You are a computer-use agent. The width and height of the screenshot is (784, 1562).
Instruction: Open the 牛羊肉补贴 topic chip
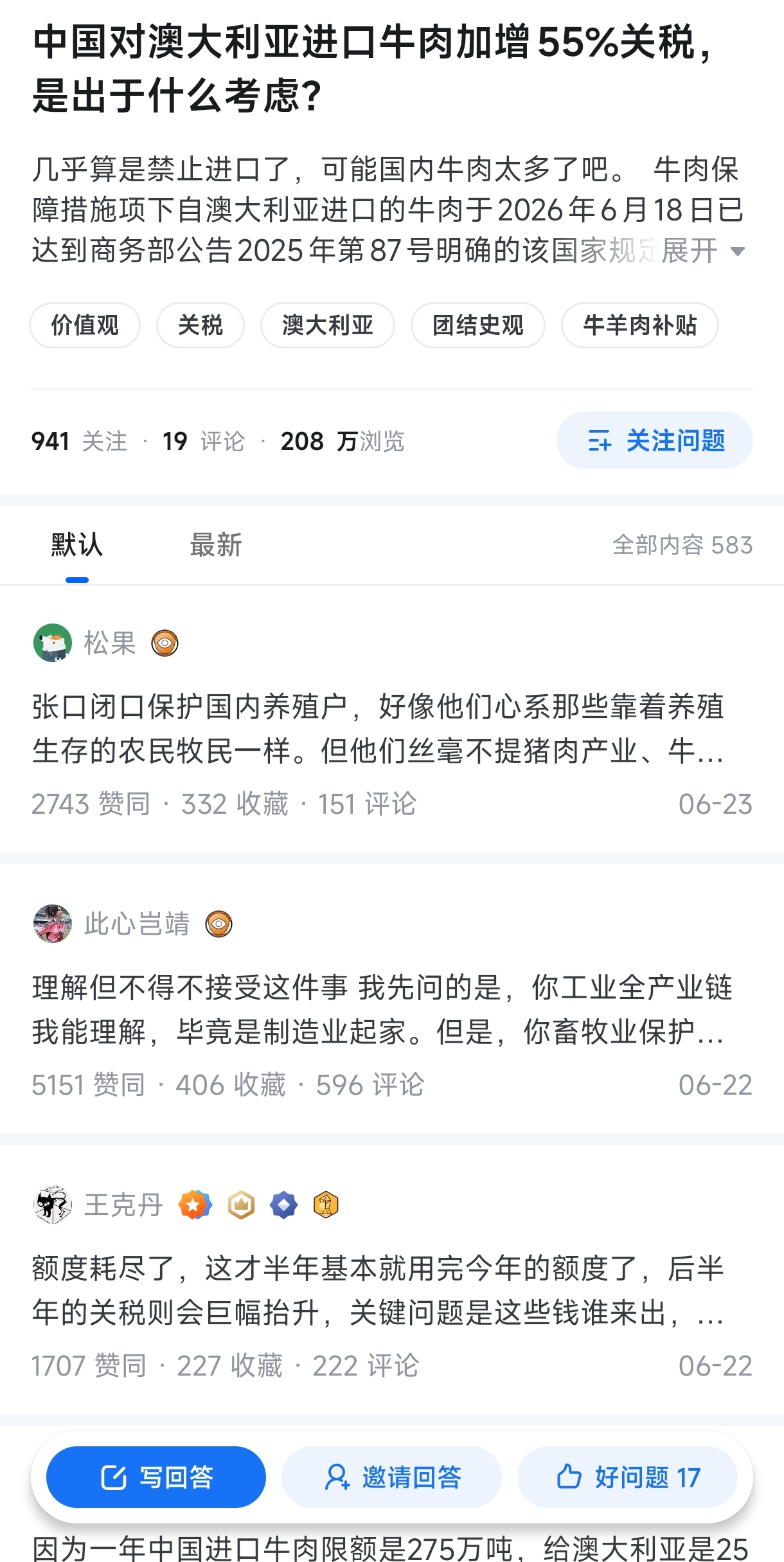(x=640, y=325)
